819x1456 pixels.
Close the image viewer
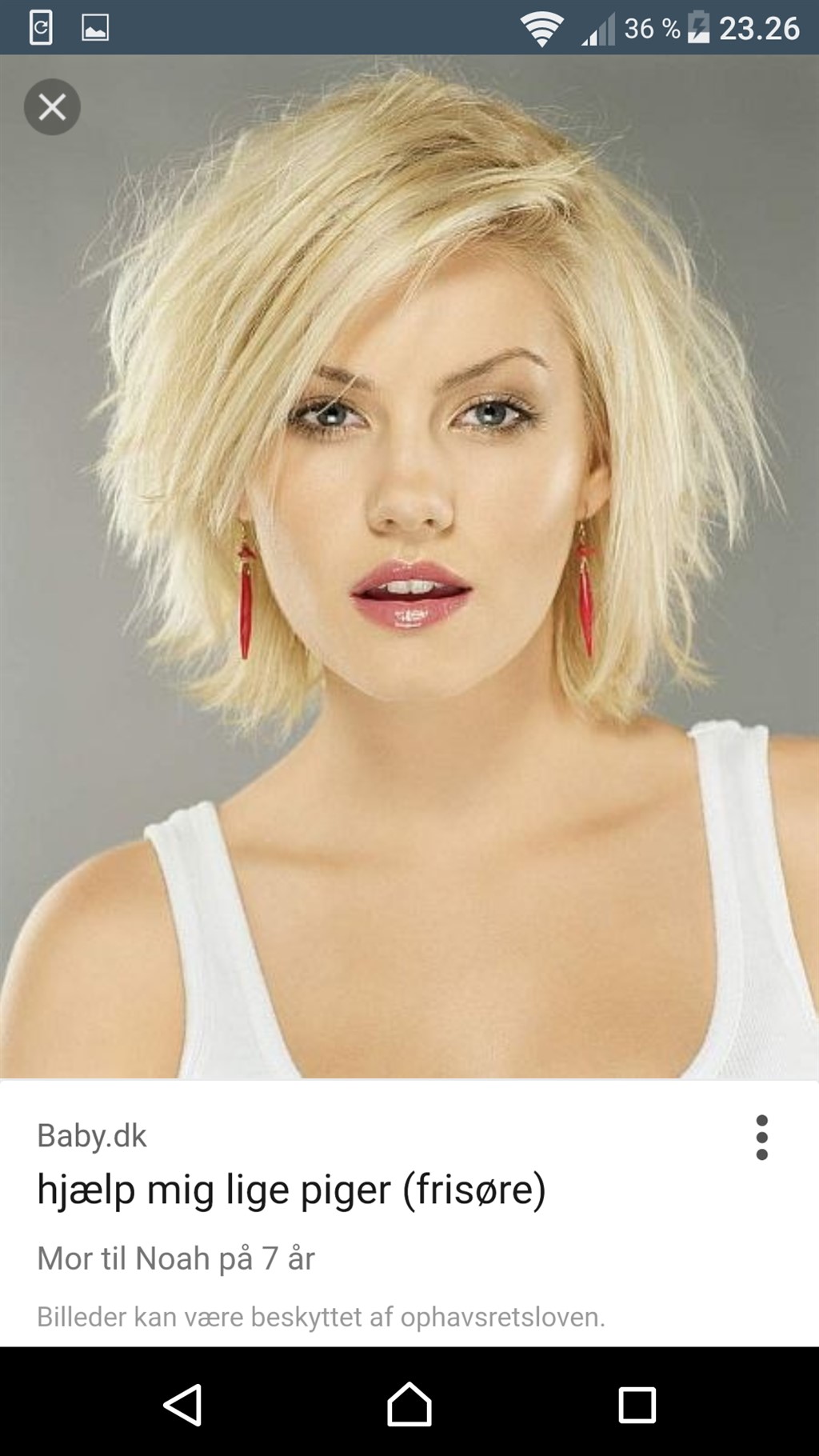click(52, 106)
